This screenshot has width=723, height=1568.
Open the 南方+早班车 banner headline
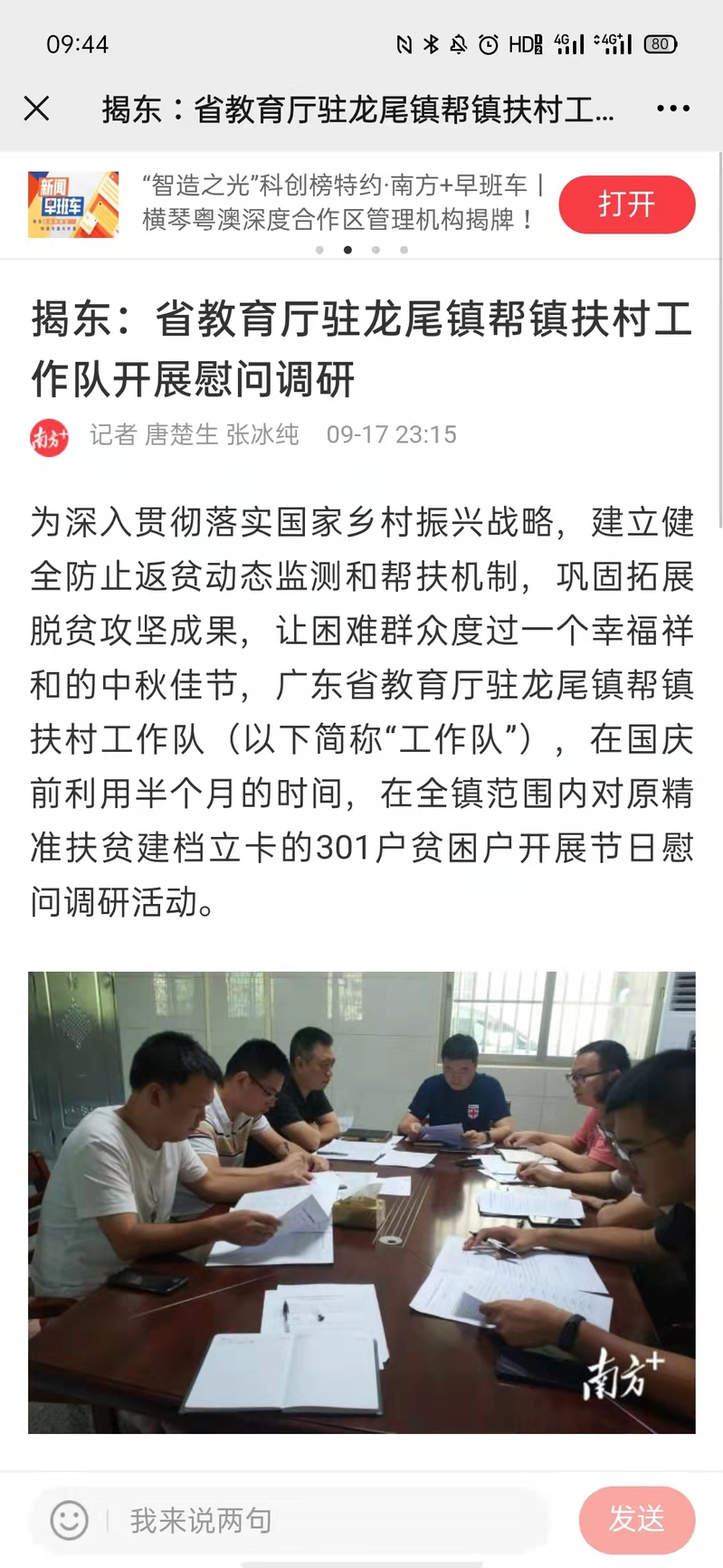click(342, 203)
